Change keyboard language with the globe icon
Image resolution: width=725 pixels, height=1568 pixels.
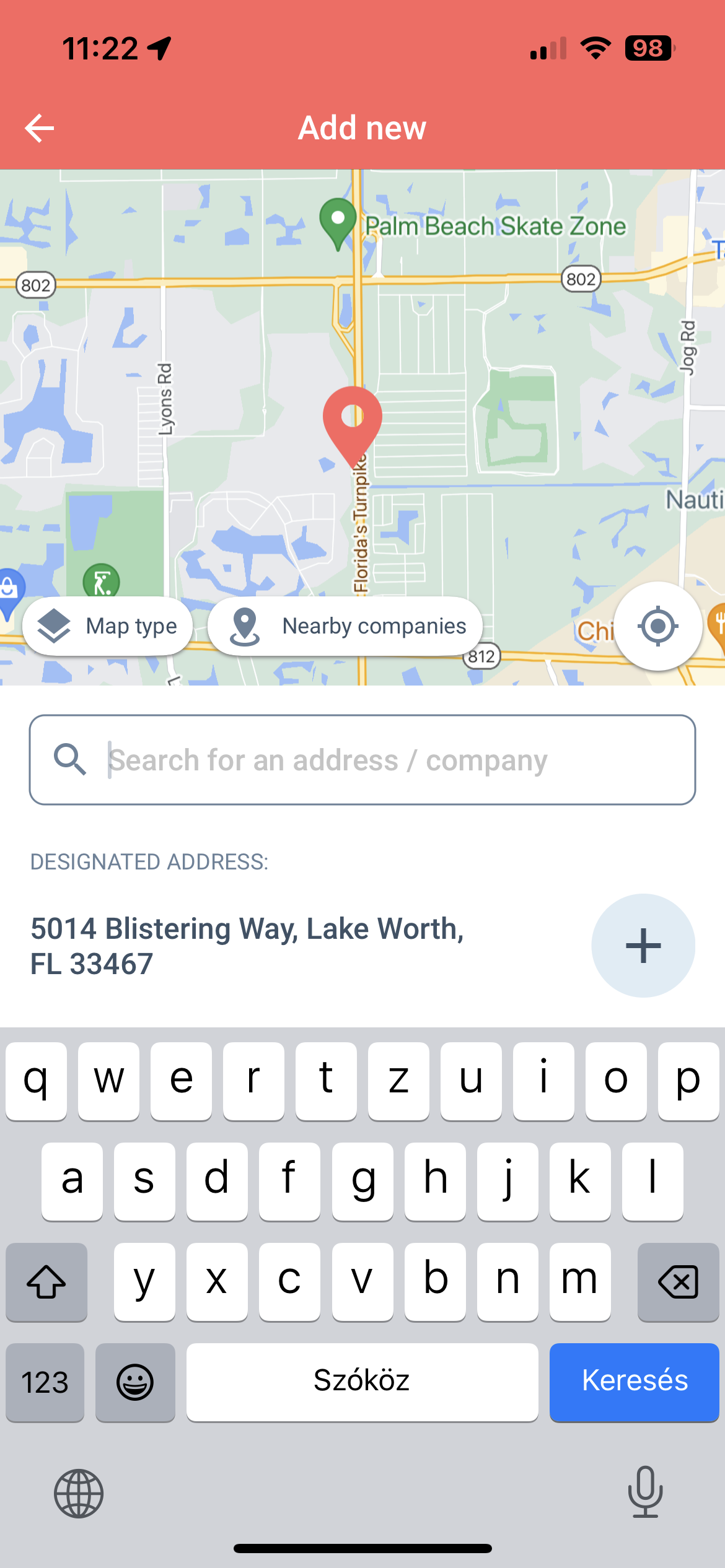[79, 1494]
